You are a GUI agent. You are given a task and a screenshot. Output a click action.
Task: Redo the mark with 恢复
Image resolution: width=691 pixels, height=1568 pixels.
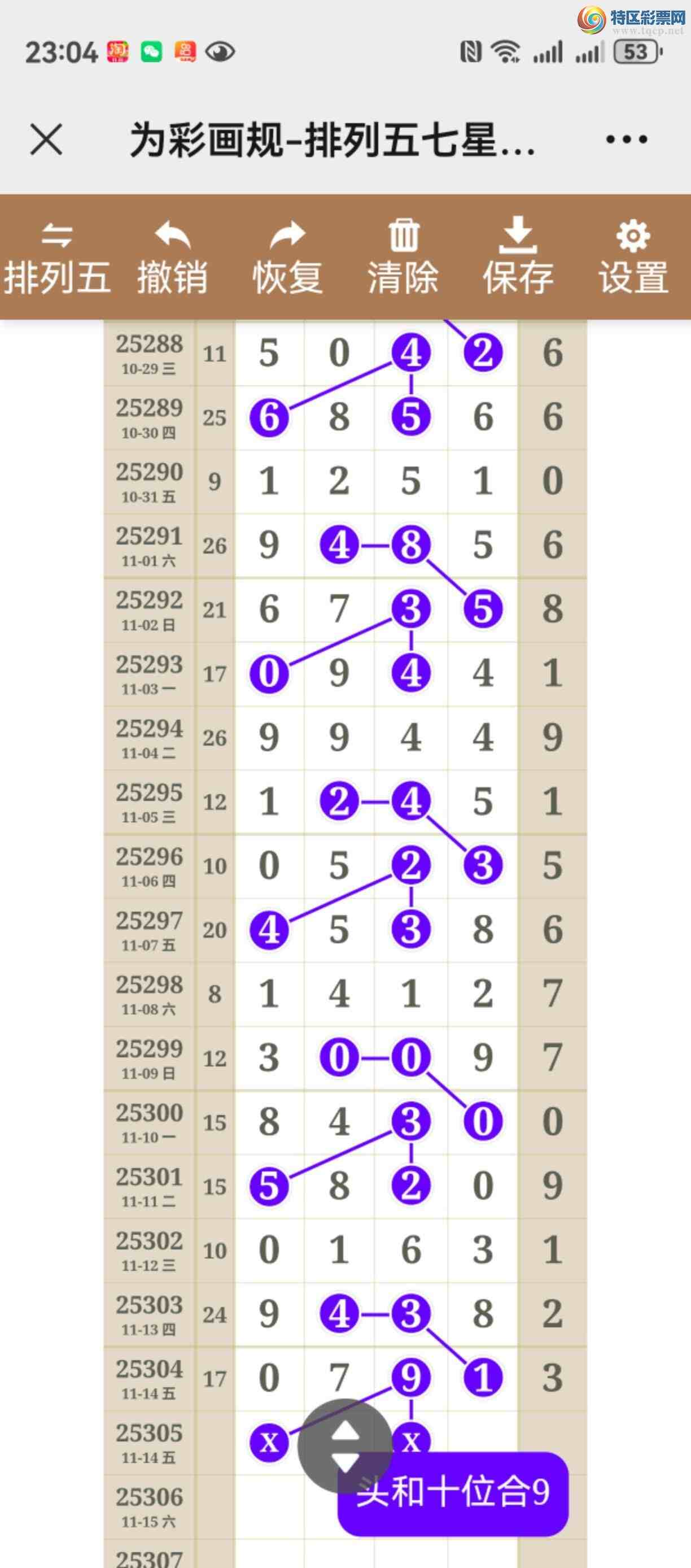coord(288,258)
